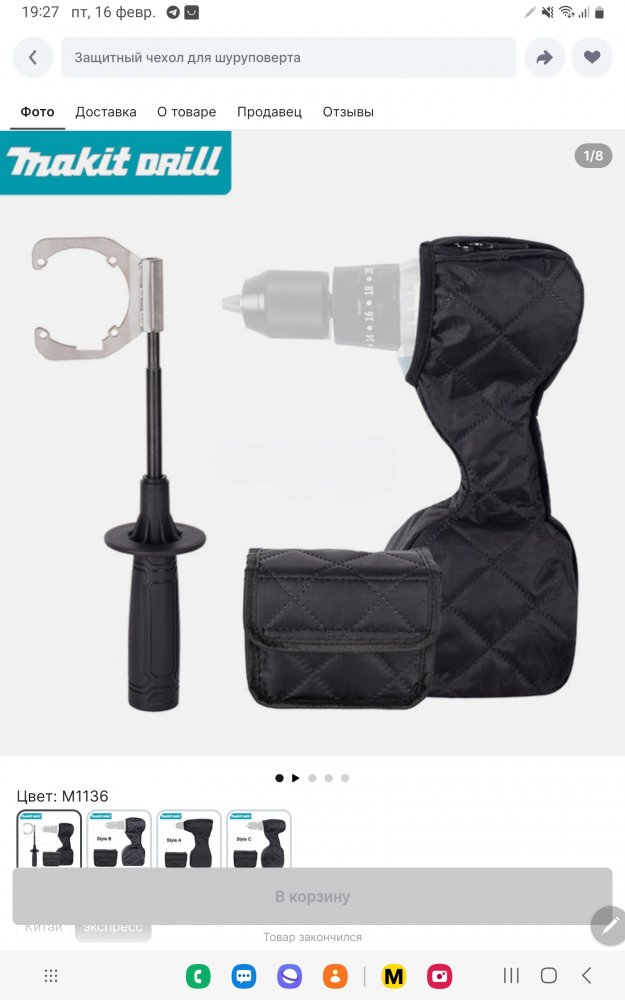Select the Фото tab
Image resolution: width=625 pixels, height=1000 pixels.
pyautogui.click(x=37, y=112)
